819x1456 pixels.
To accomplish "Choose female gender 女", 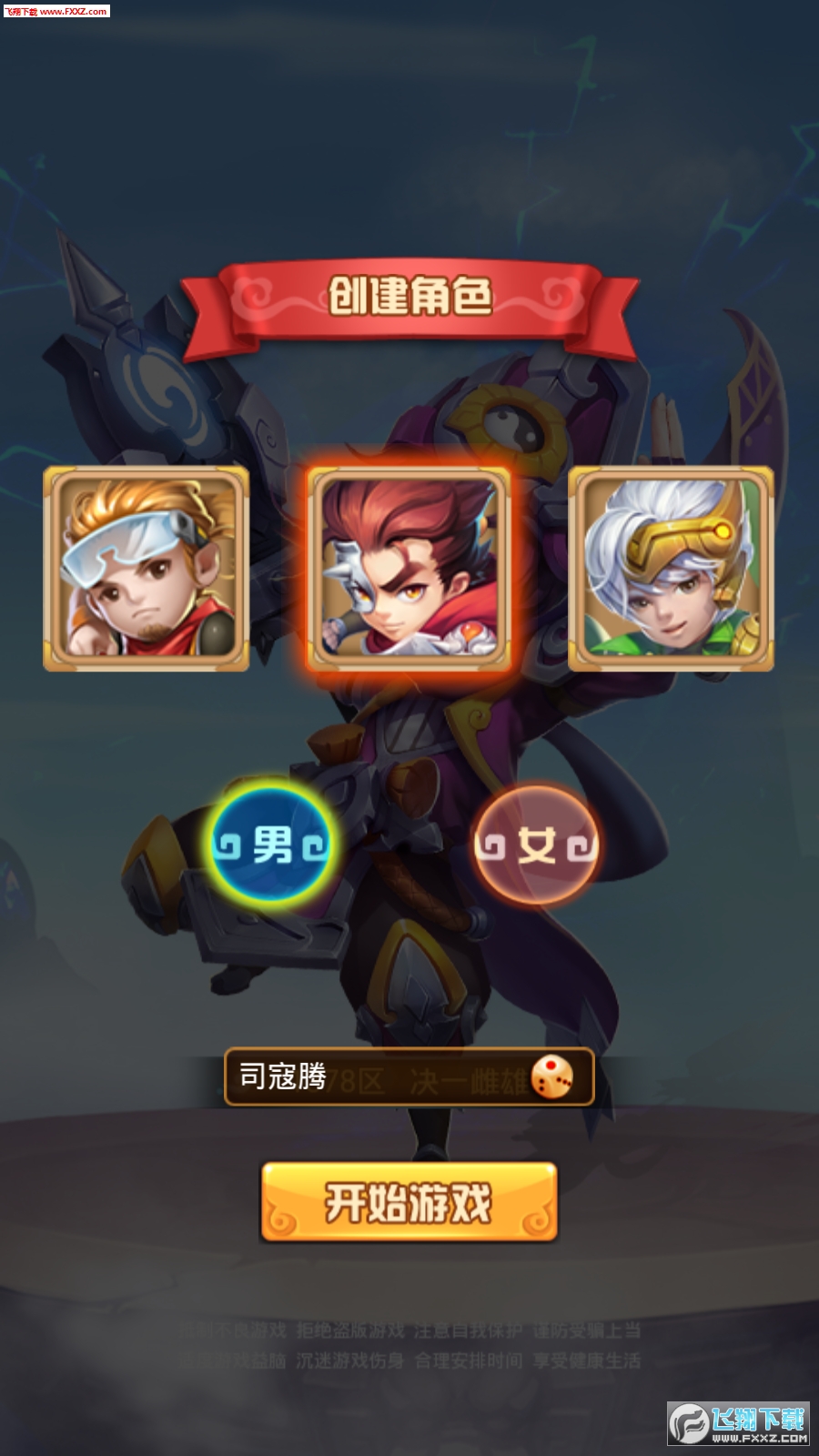I will (535, 845).
